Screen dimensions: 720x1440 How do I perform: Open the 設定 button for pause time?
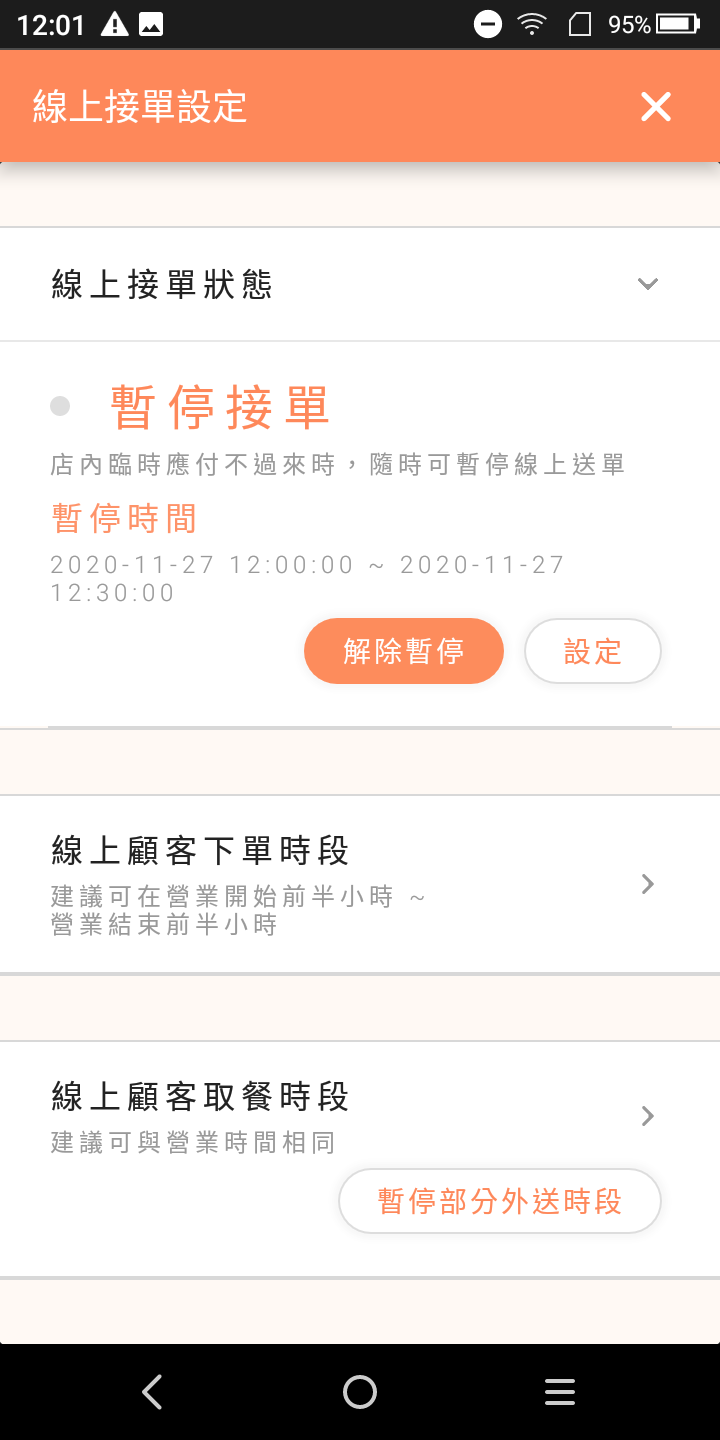(592, 652)
